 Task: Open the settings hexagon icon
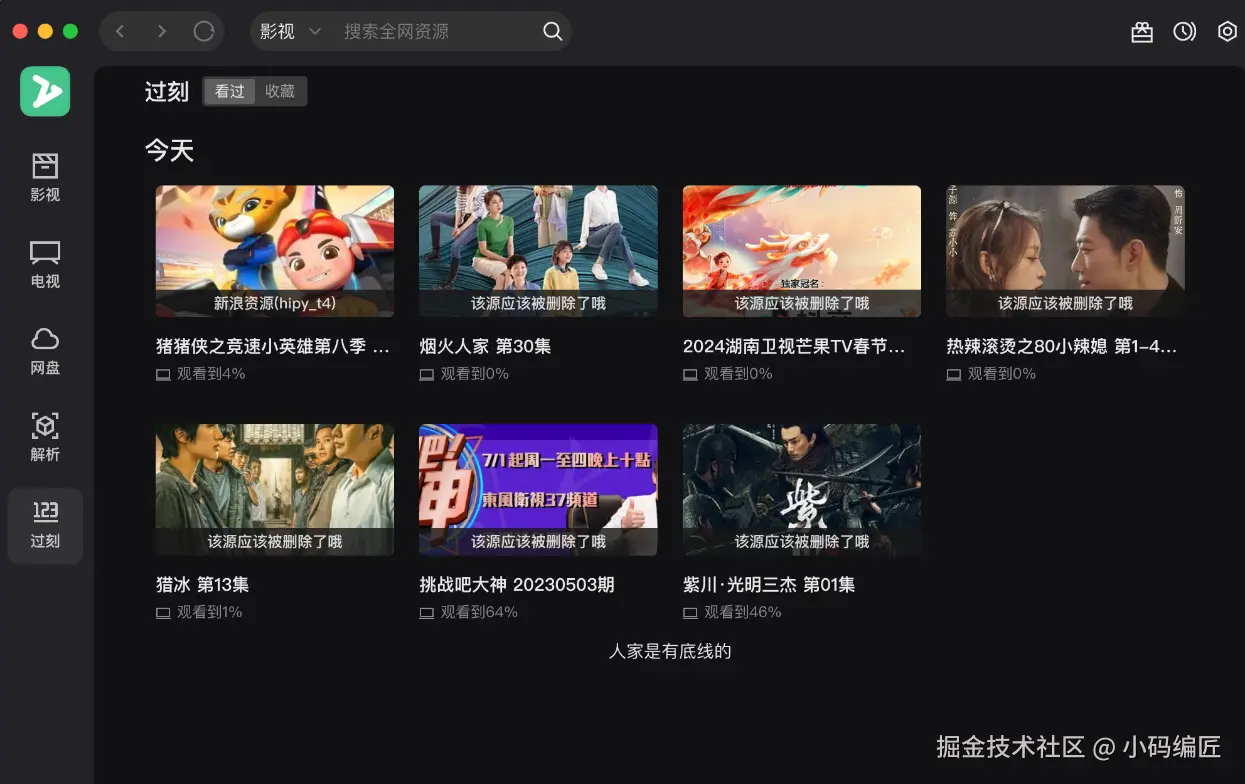1227,32
